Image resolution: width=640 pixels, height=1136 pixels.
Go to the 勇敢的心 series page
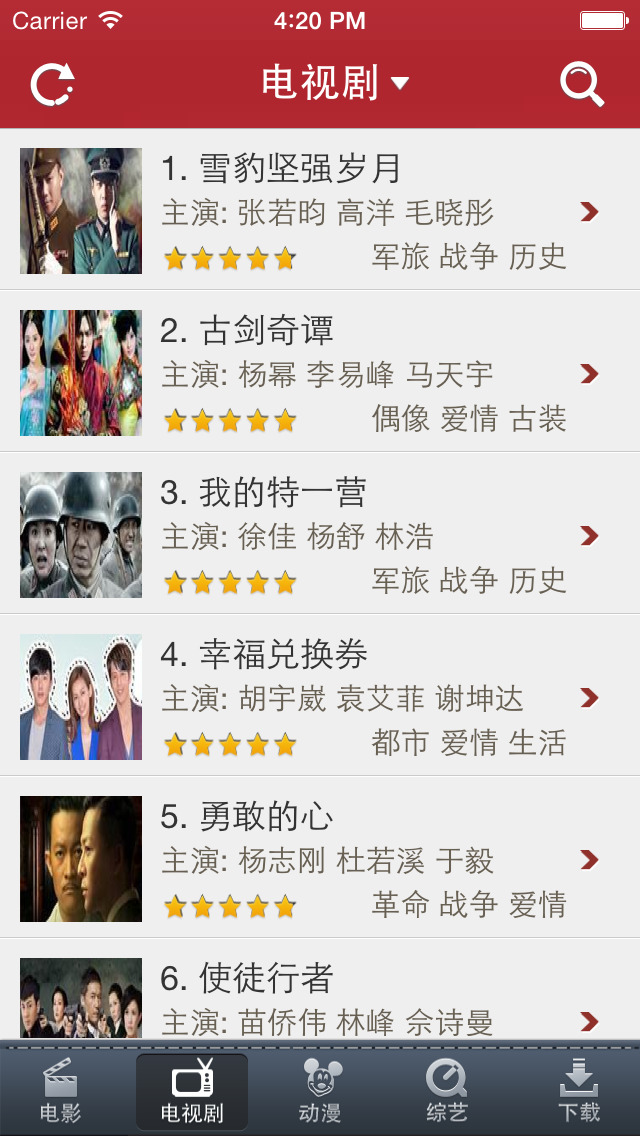[320, 858]
